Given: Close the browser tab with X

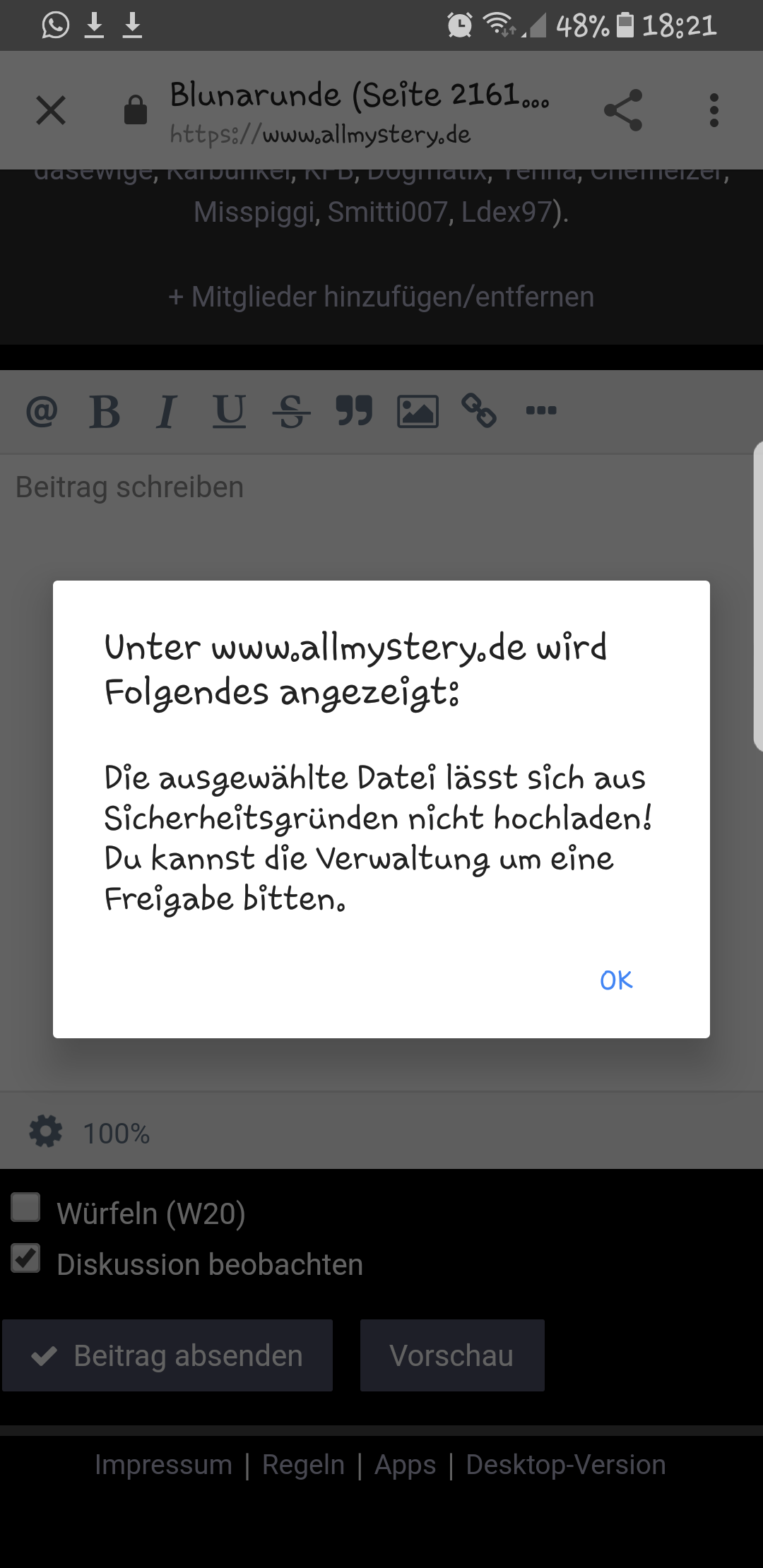Looking at the screenshot, I should coord(51,110).
